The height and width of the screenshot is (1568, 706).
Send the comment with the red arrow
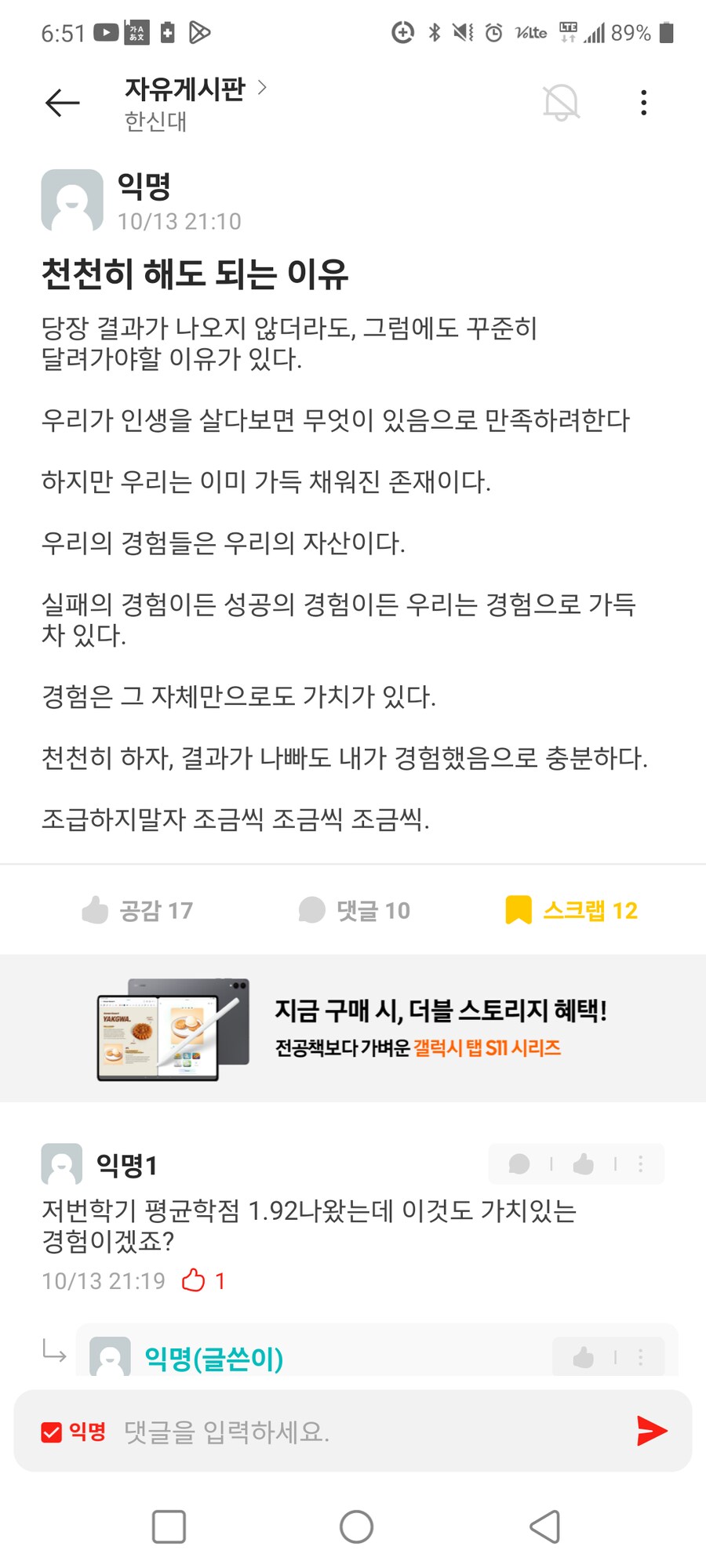coord(652,1431)
